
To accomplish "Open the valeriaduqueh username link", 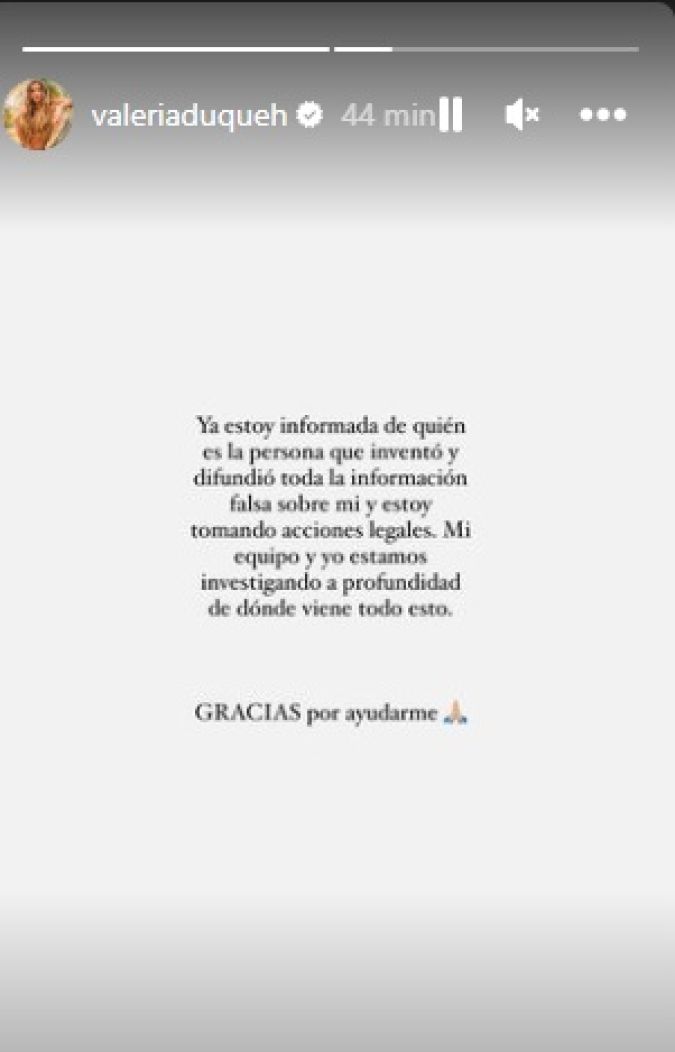I will point(189,116).
